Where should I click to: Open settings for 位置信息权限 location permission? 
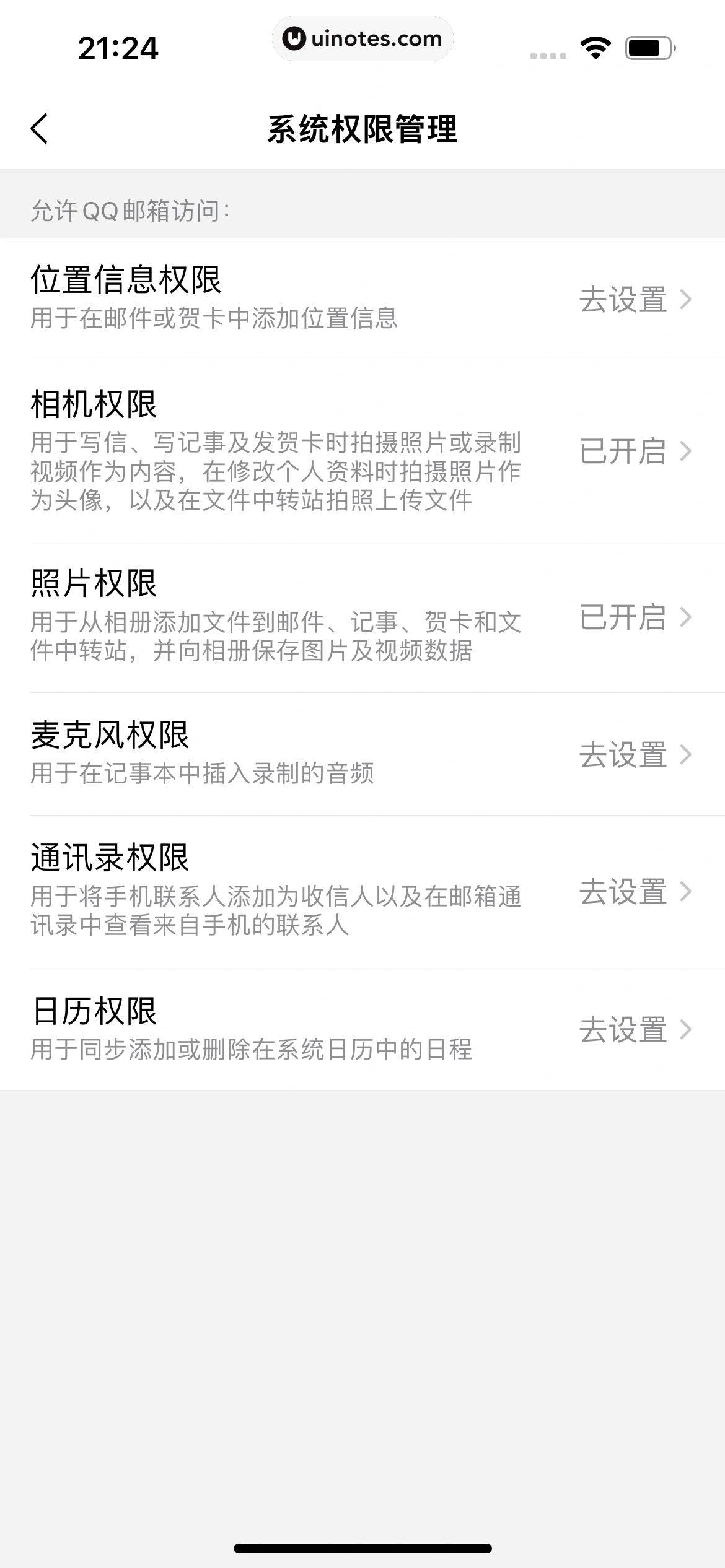point(624,300)
